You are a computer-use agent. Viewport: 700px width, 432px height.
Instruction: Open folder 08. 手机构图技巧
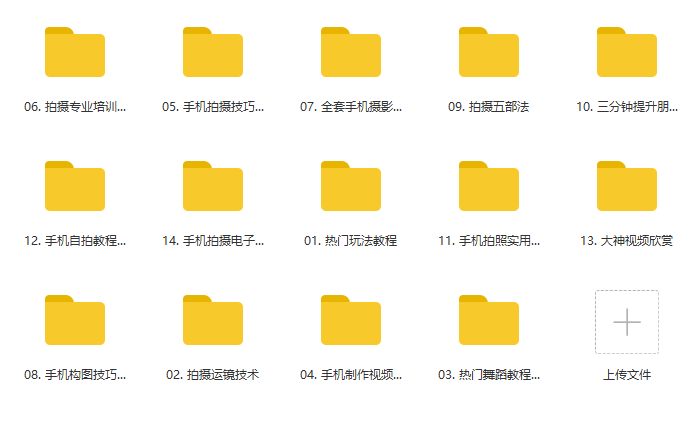click(x=75, y=321)
